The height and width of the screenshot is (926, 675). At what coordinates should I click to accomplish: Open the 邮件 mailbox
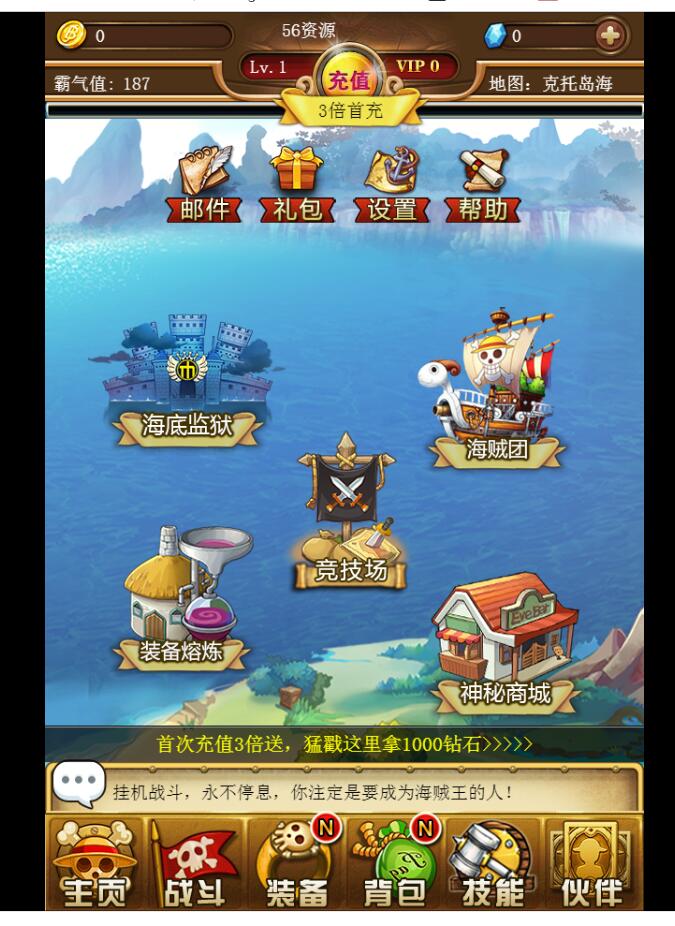[x=205, y=185]
